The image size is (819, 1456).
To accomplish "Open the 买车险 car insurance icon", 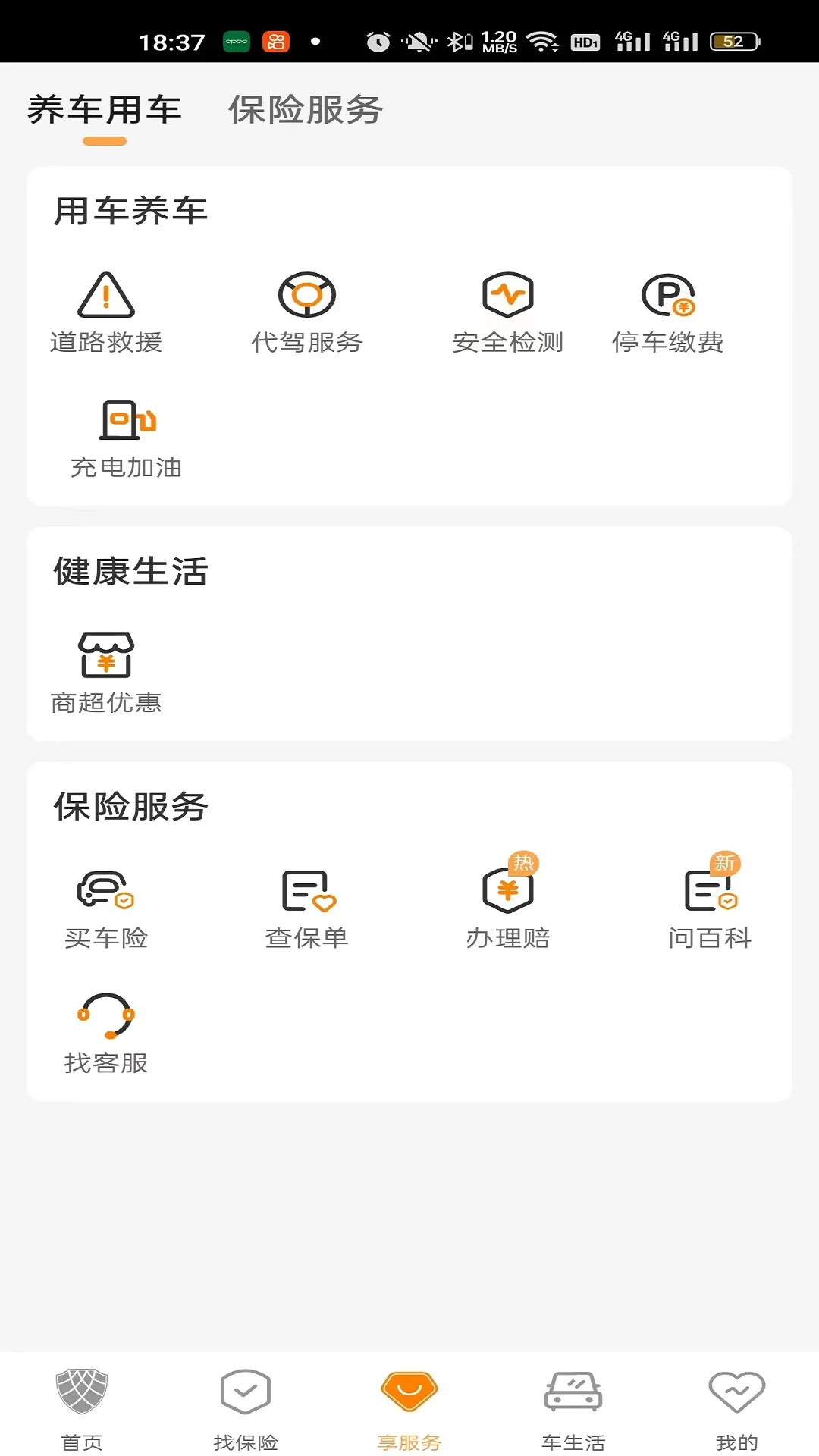I will (105, 899).
